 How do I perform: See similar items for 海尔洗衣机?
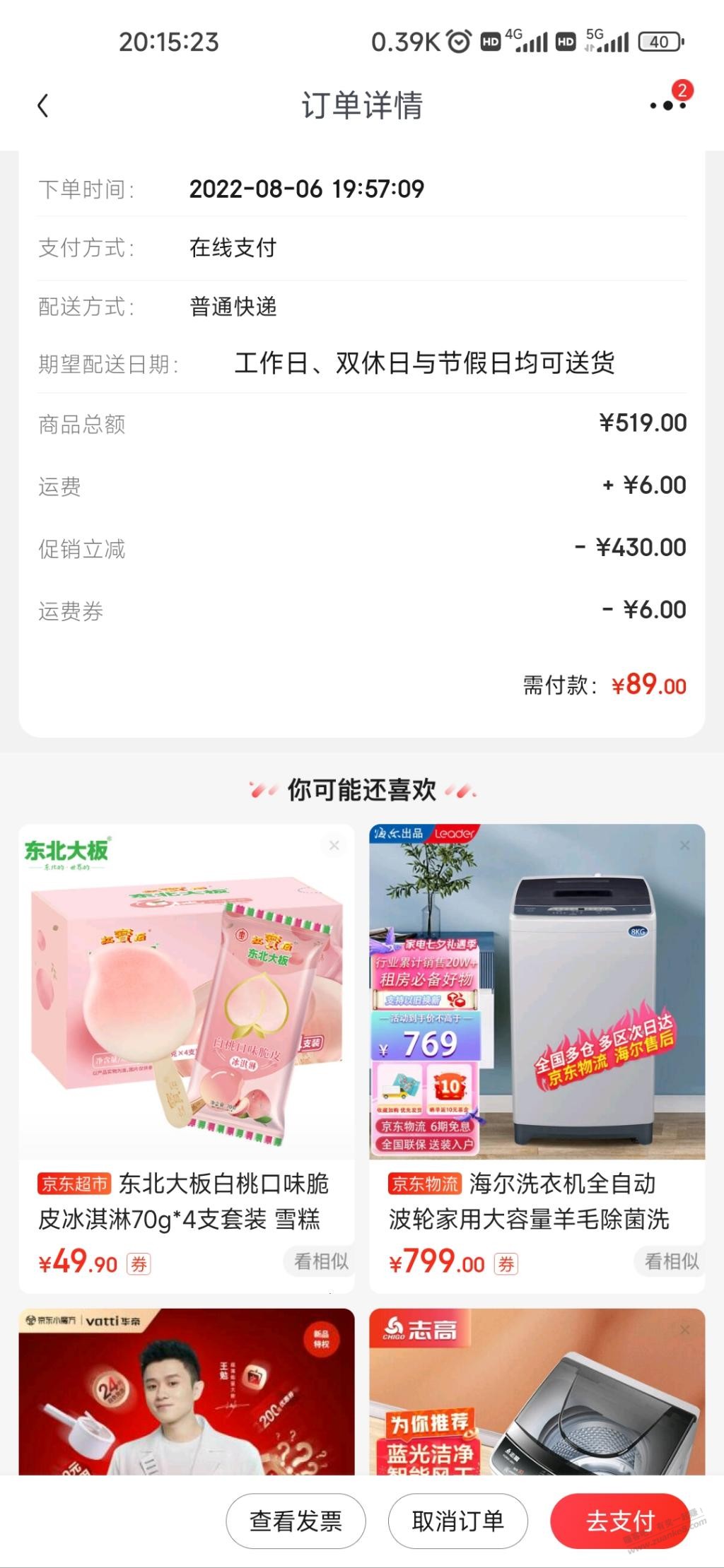[671, 1261]
